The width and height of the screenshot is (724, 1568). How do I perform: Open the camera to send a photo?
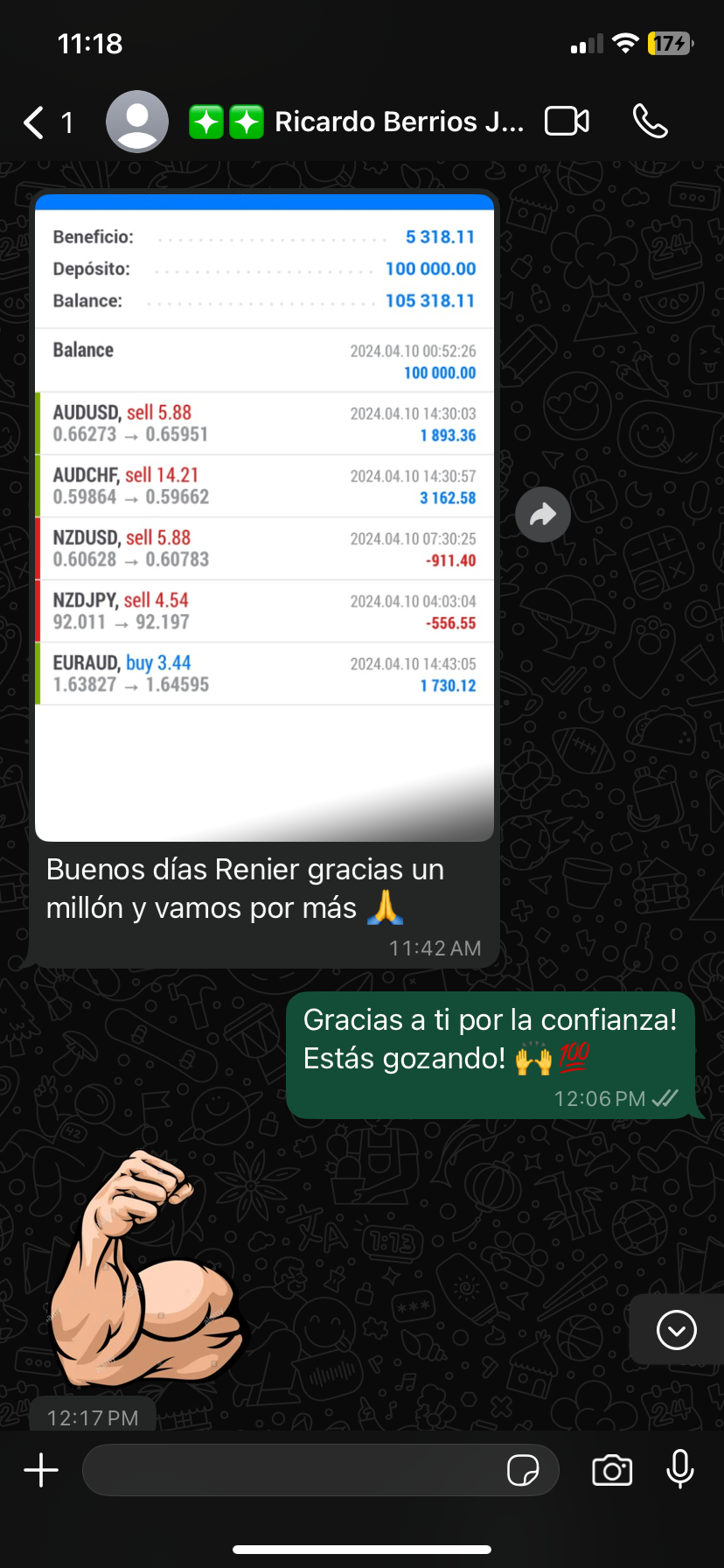point(612,1470)
